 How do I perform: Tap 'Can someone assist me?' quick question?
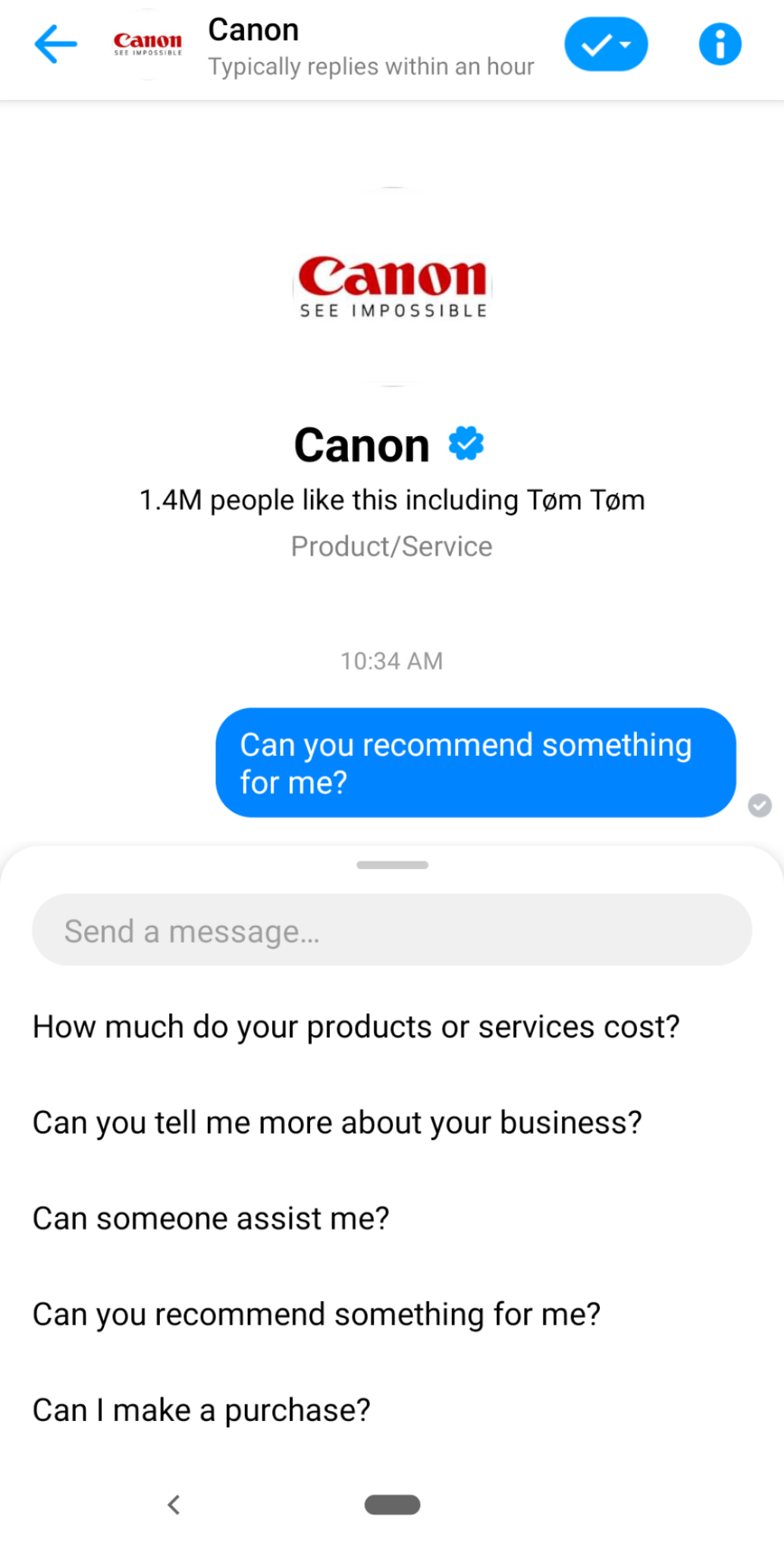[x=210, y=1218]
